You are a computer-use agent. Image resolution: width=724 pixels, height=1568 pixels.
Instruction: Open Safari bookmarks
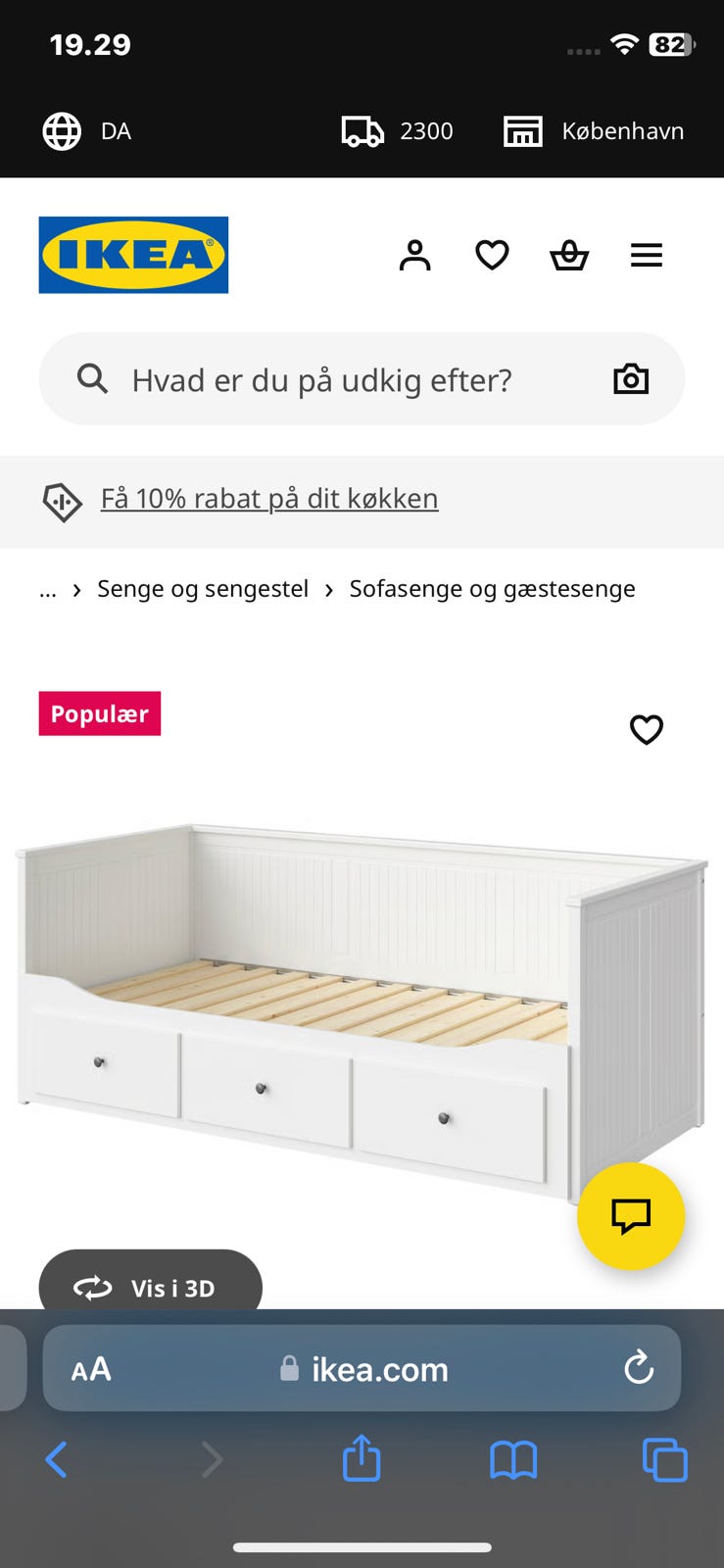click(513, 1458)
